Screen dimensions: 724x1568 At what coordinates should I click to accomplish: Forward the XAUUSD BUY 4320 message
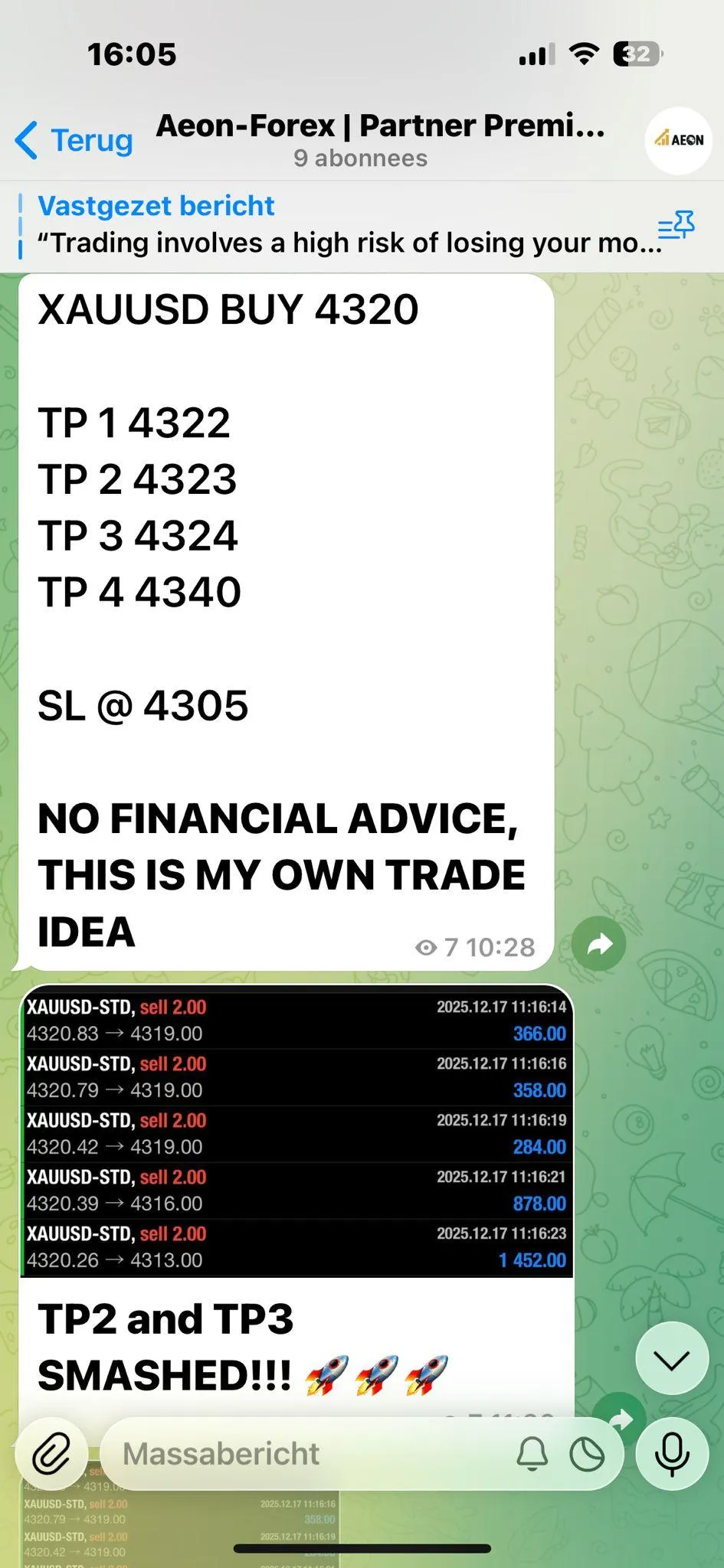pos(598,943)
